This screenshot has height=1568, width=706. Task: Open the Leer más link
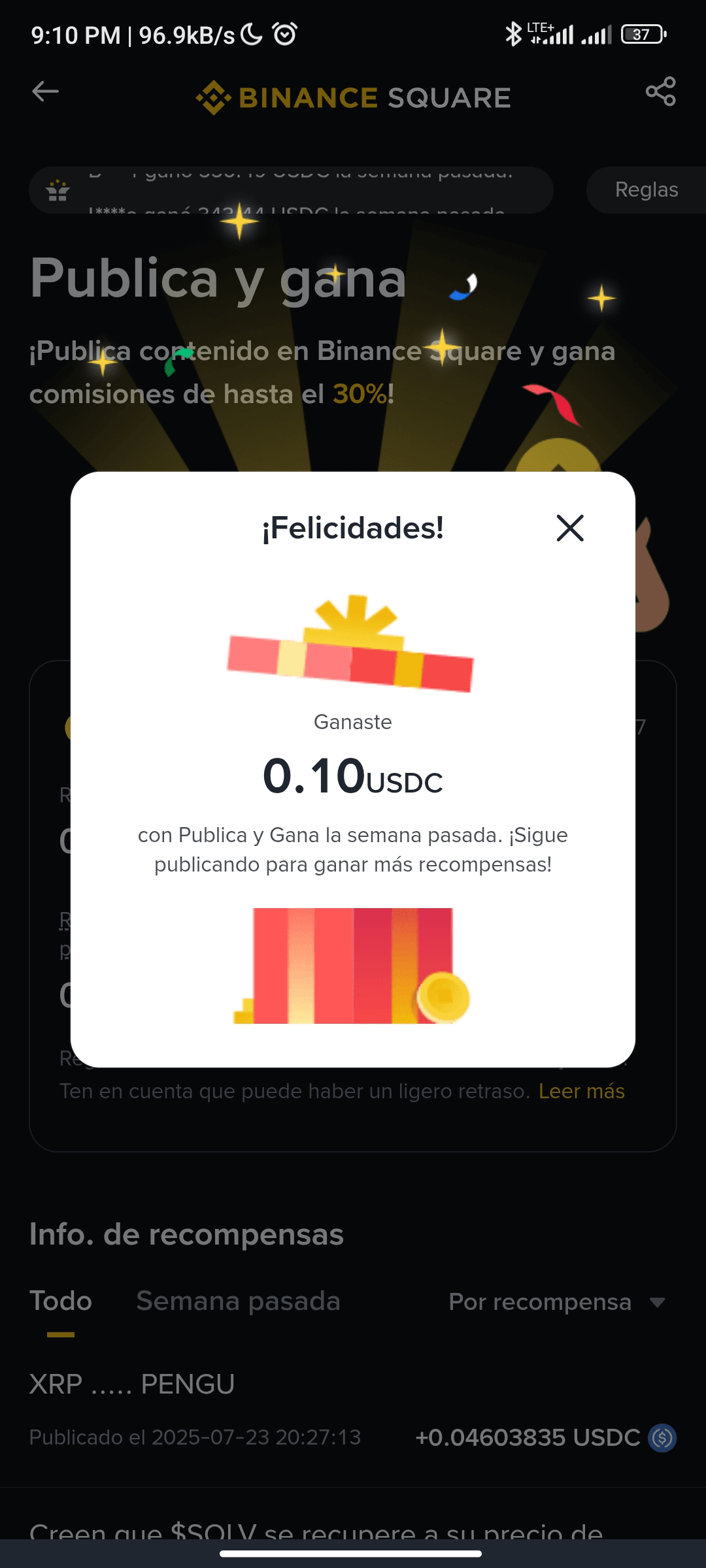[x=581, y=1091]
